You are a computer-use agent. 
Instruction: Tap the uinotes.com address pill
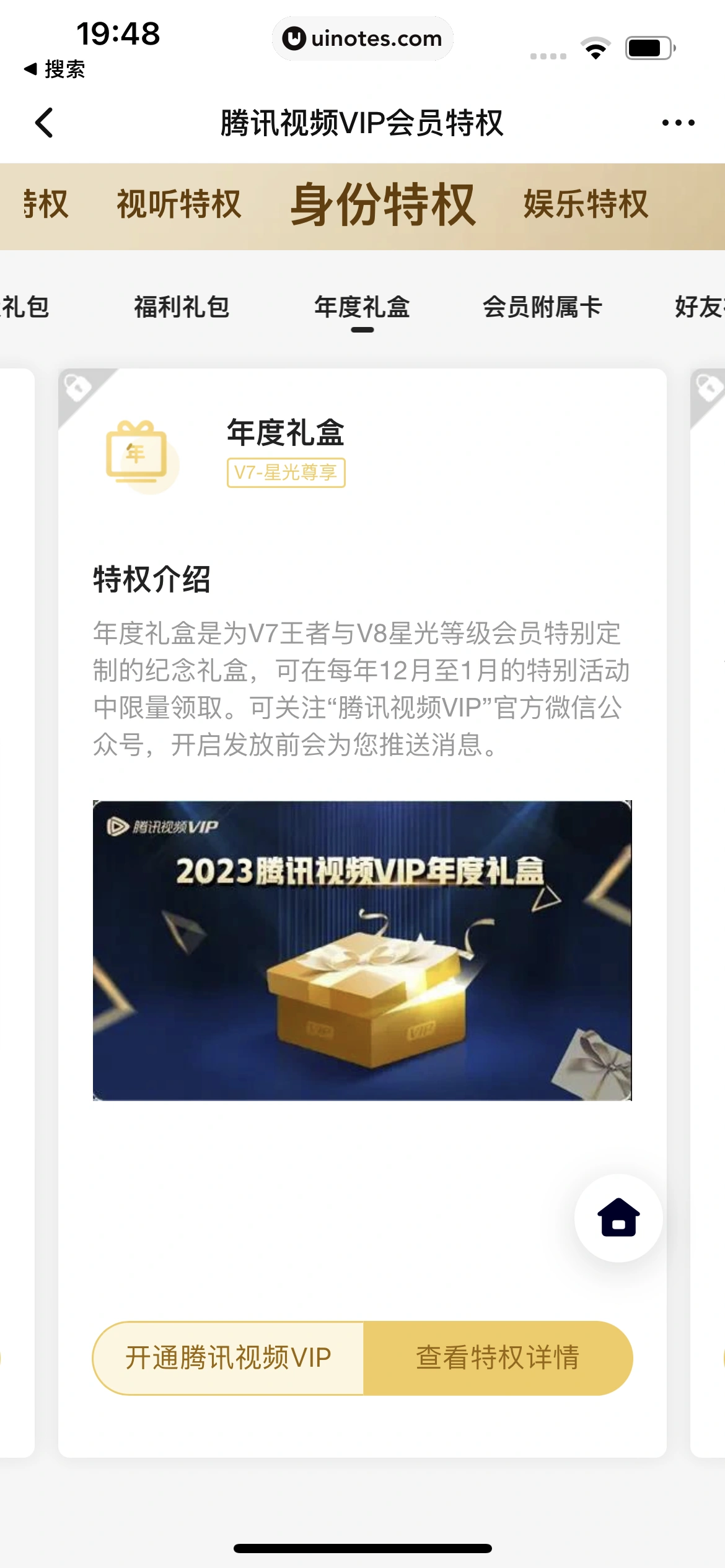click(362, 38)
